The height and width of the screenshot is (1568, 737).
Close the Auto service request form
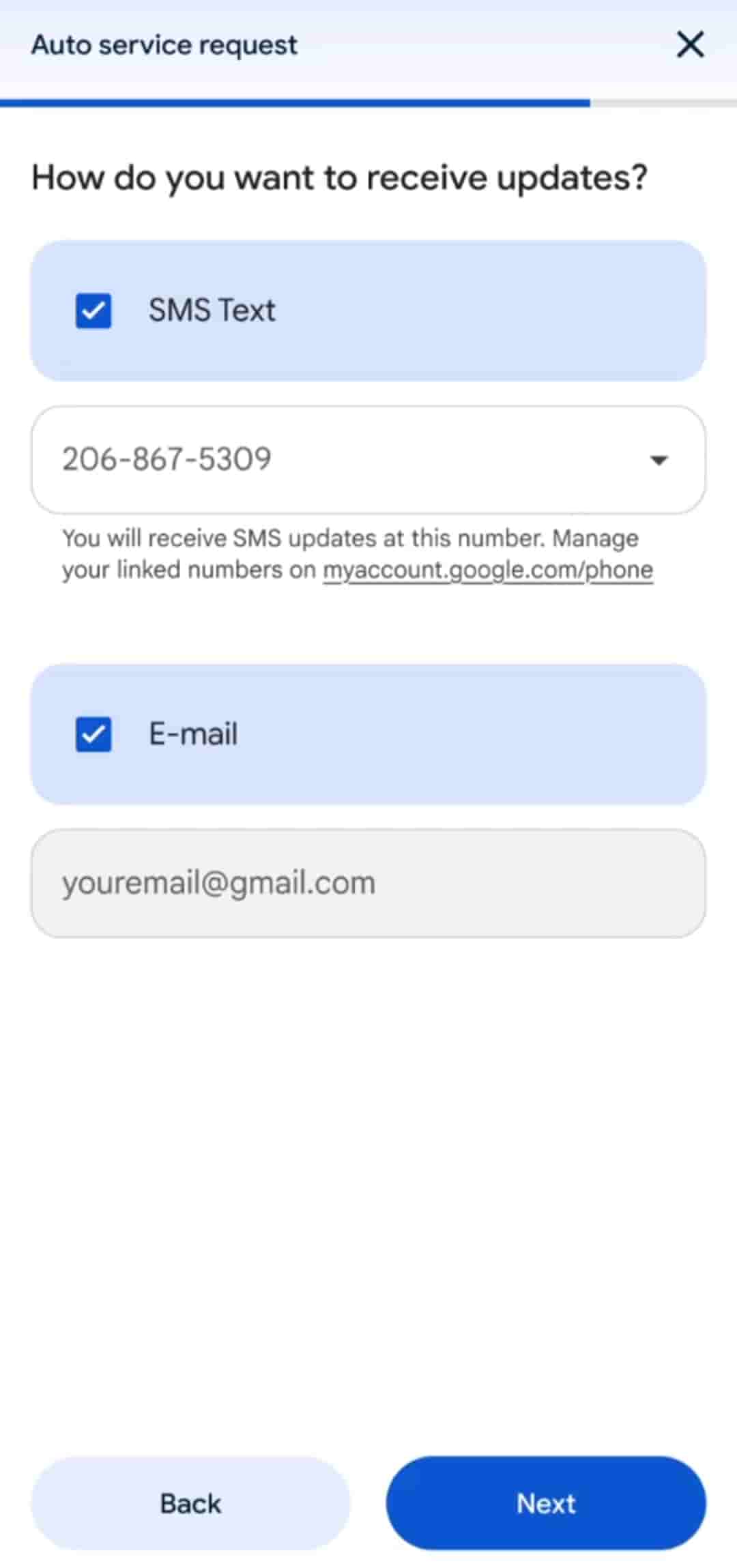690,45
